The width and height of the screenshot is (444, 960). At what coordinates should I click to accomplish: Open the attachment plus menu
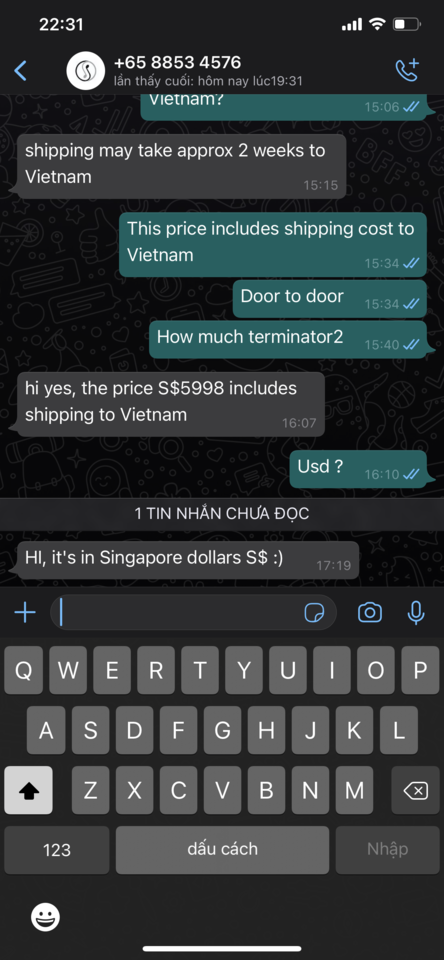[25, 612]
